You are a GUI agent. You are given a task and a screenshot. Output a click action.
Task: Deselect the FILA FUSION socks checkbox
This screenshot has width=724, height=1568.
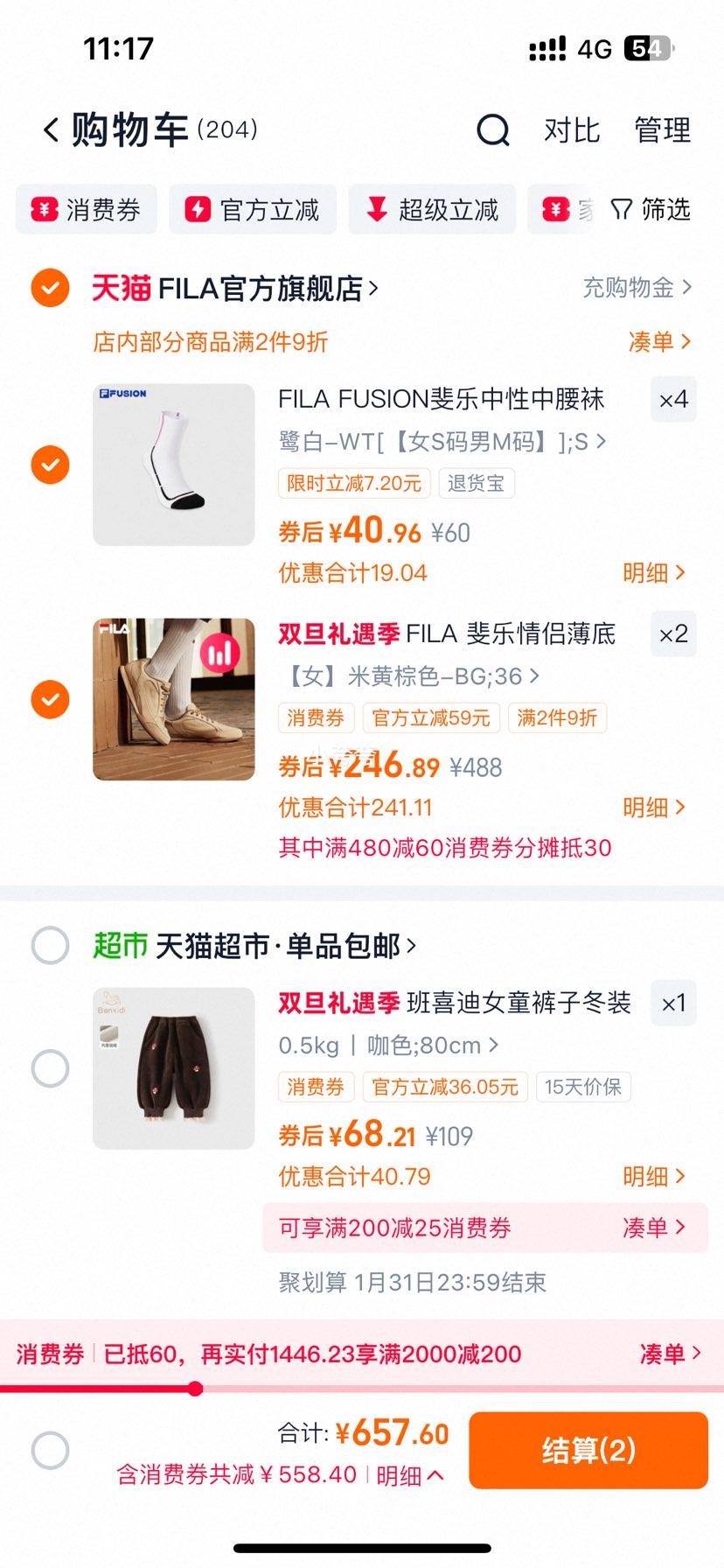coord(50,465)
